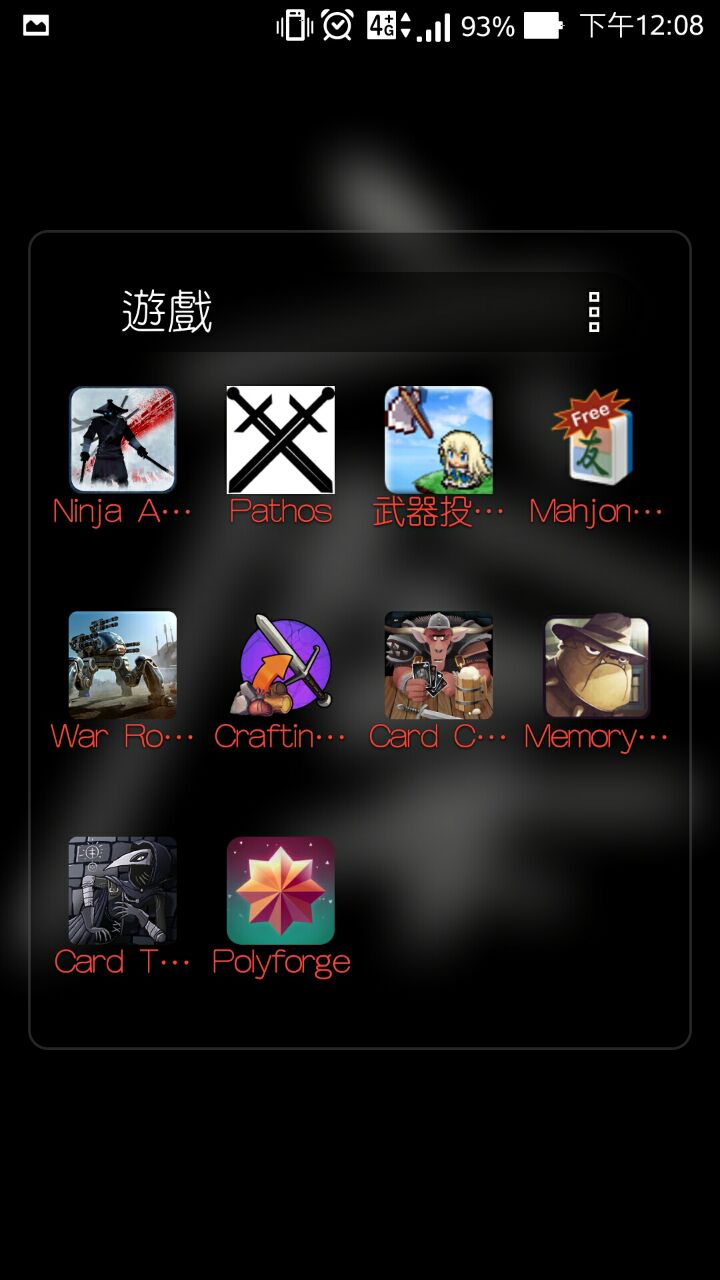The height and width of the screenshot is (1280, 720).
Task: Tap the 遊戲 folder name field
Action: [168, 312]
